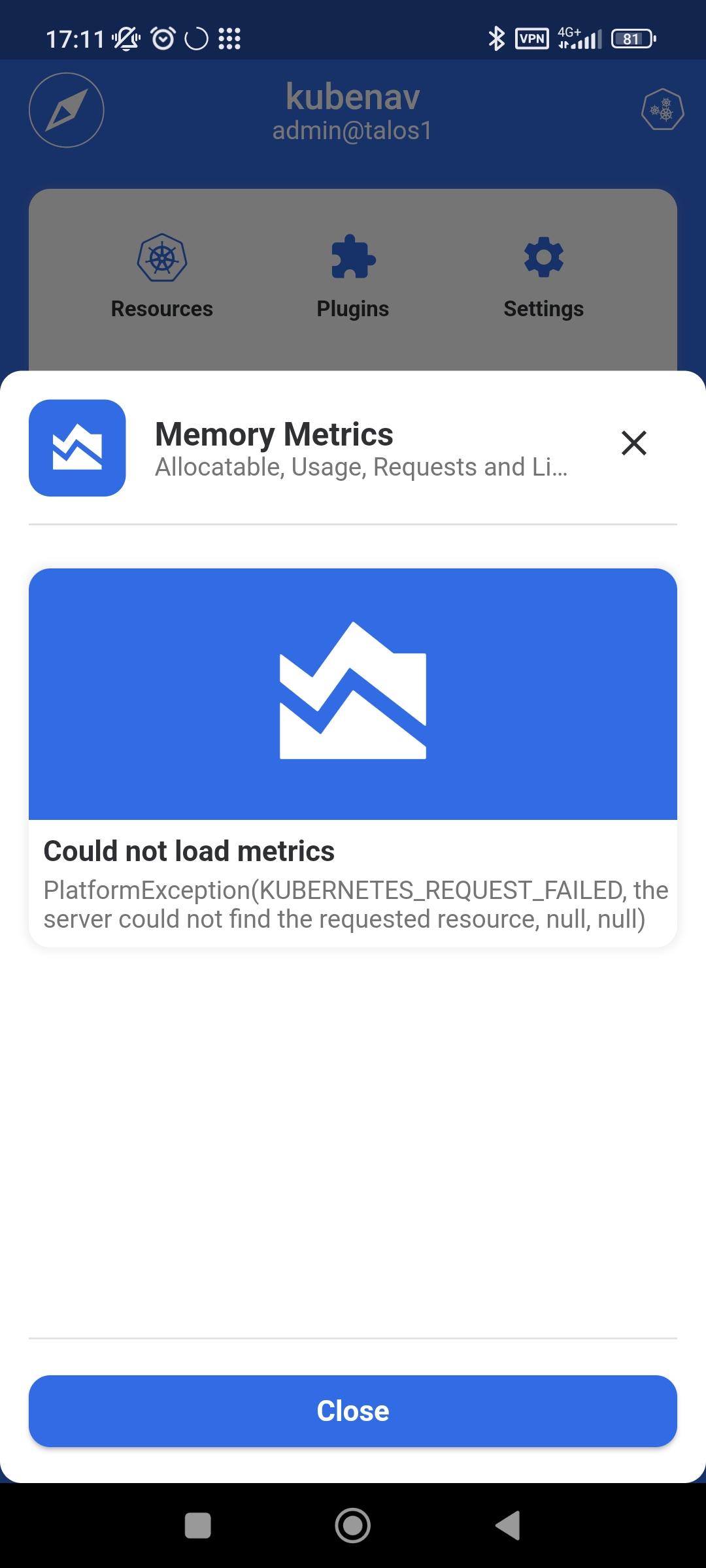Viewport: 706px width, 1568px height.
Task: Tap the truncated Allocatable, Usage subtitle
Action: [361, 466]
